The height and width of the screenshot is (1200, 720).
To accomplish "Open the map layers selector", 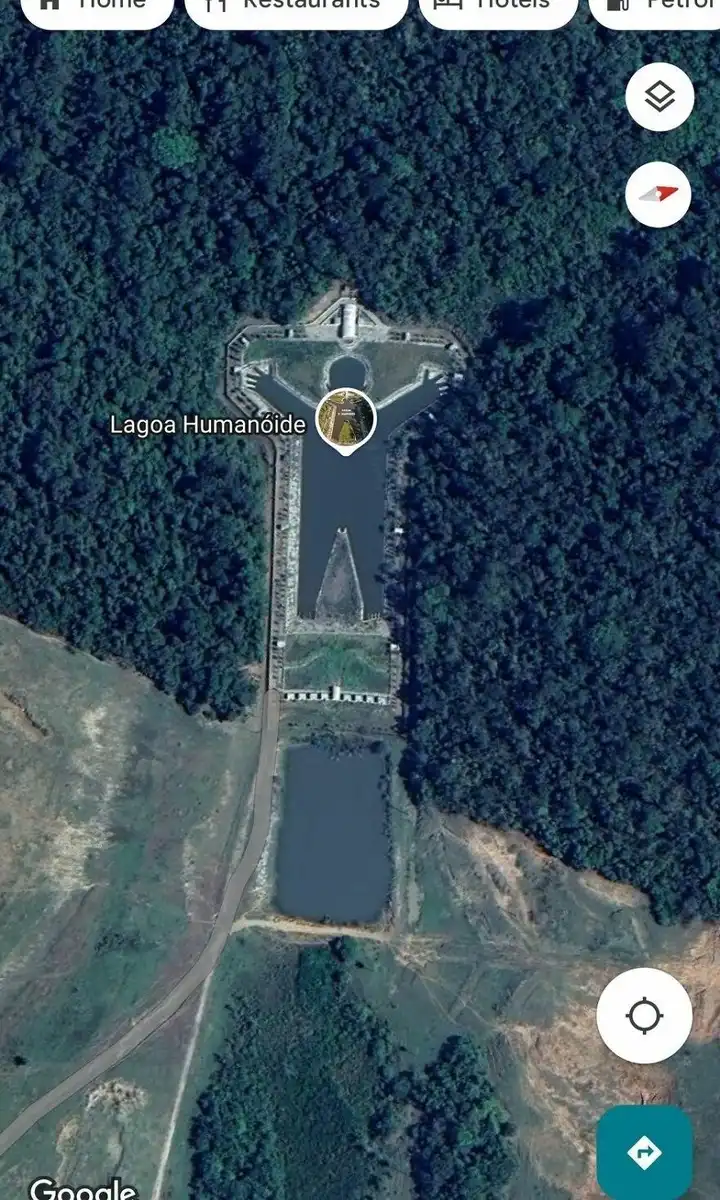I will click(x=659, y=97).
